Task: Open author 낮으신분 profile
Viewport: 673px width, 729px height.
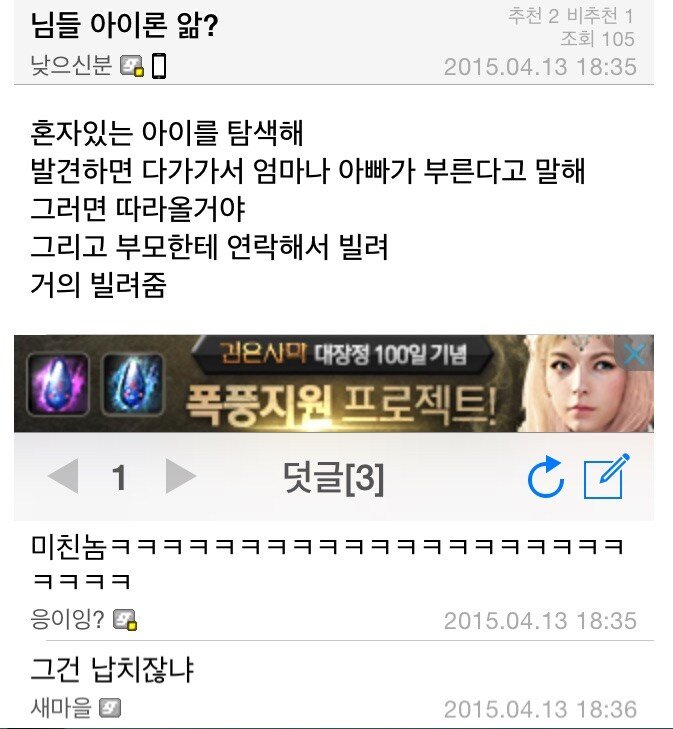Action: coord(72,66)
